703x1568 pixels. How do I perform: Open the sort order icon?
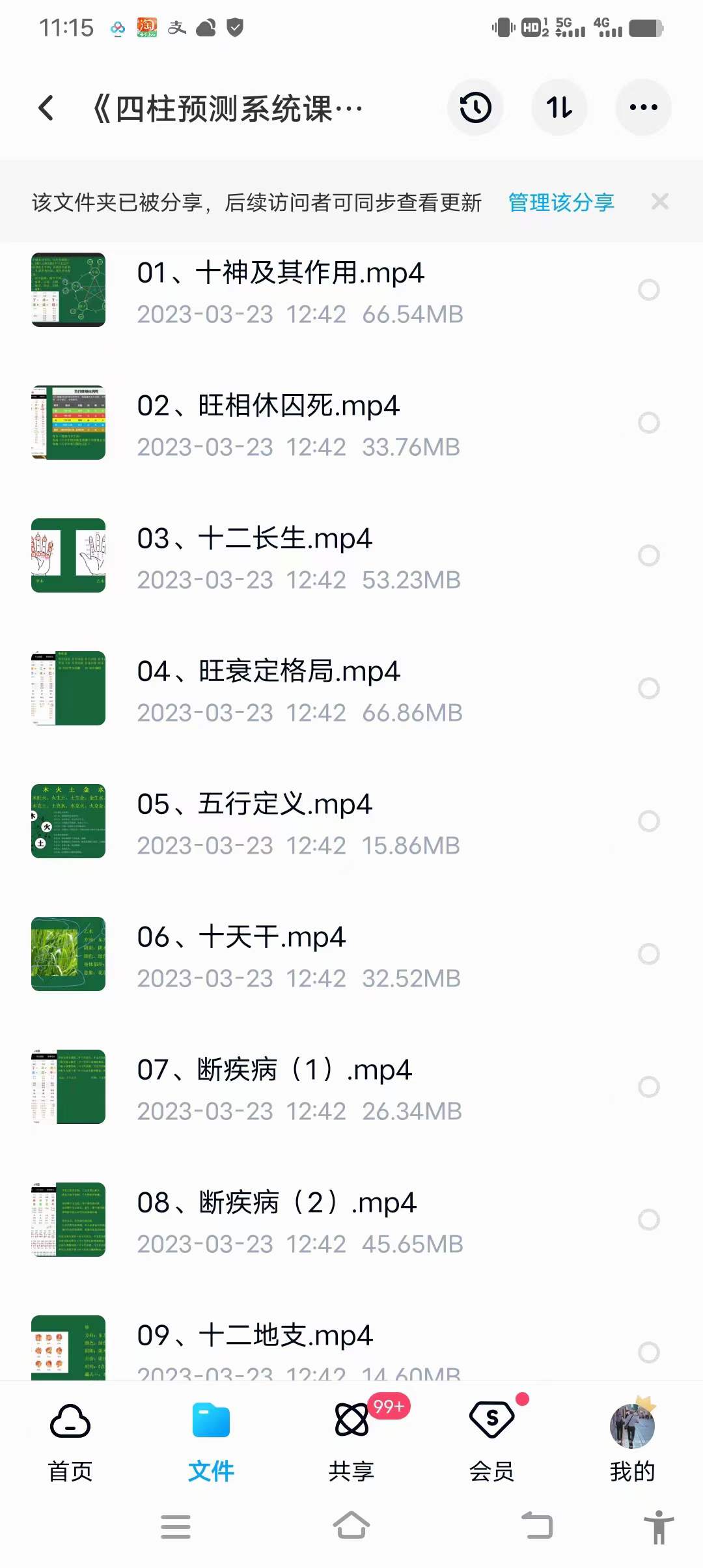tap(559, 108)
